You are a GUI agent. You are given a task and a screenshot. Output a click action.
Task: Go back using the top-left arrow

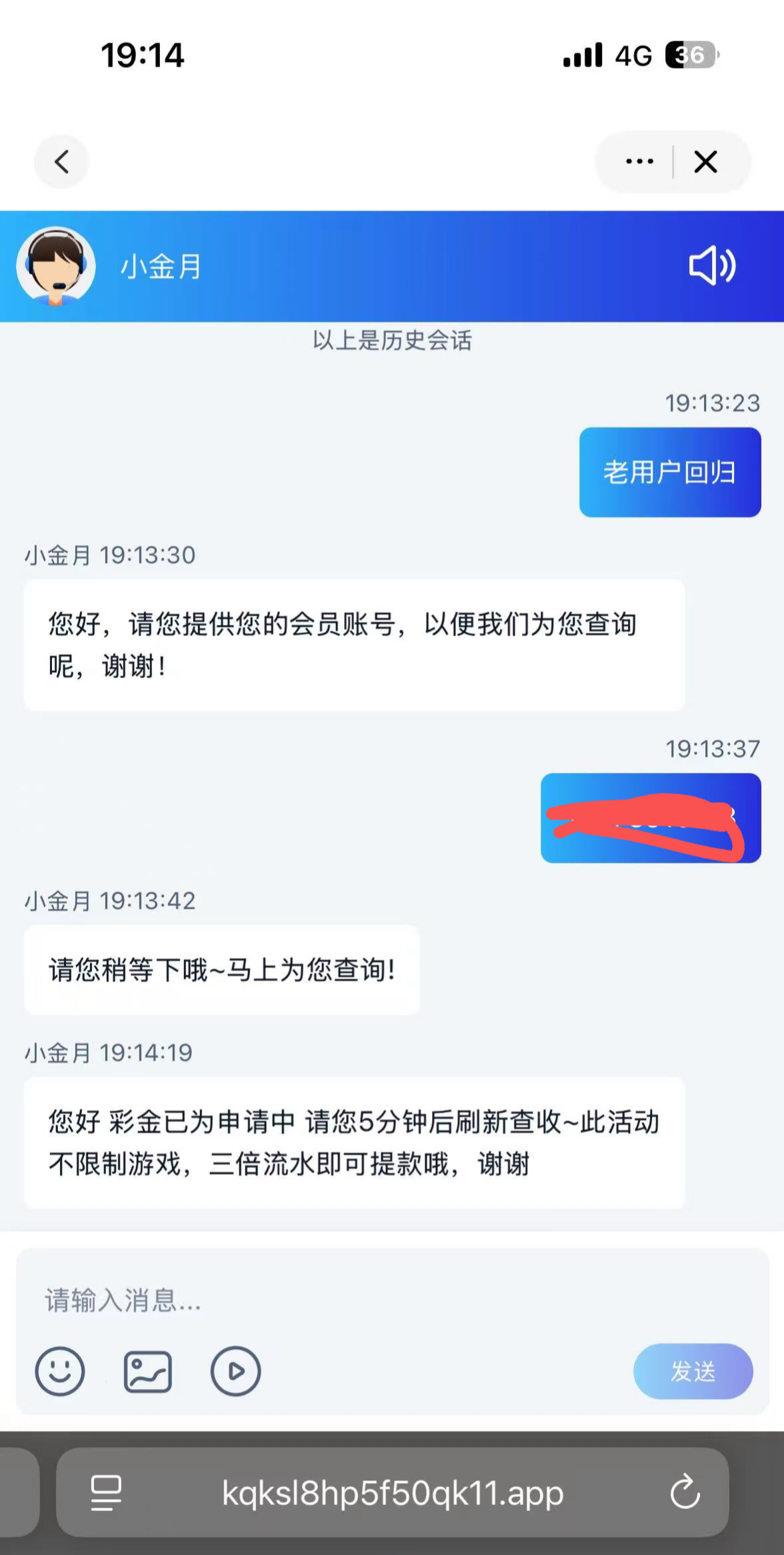coord(61,162)
